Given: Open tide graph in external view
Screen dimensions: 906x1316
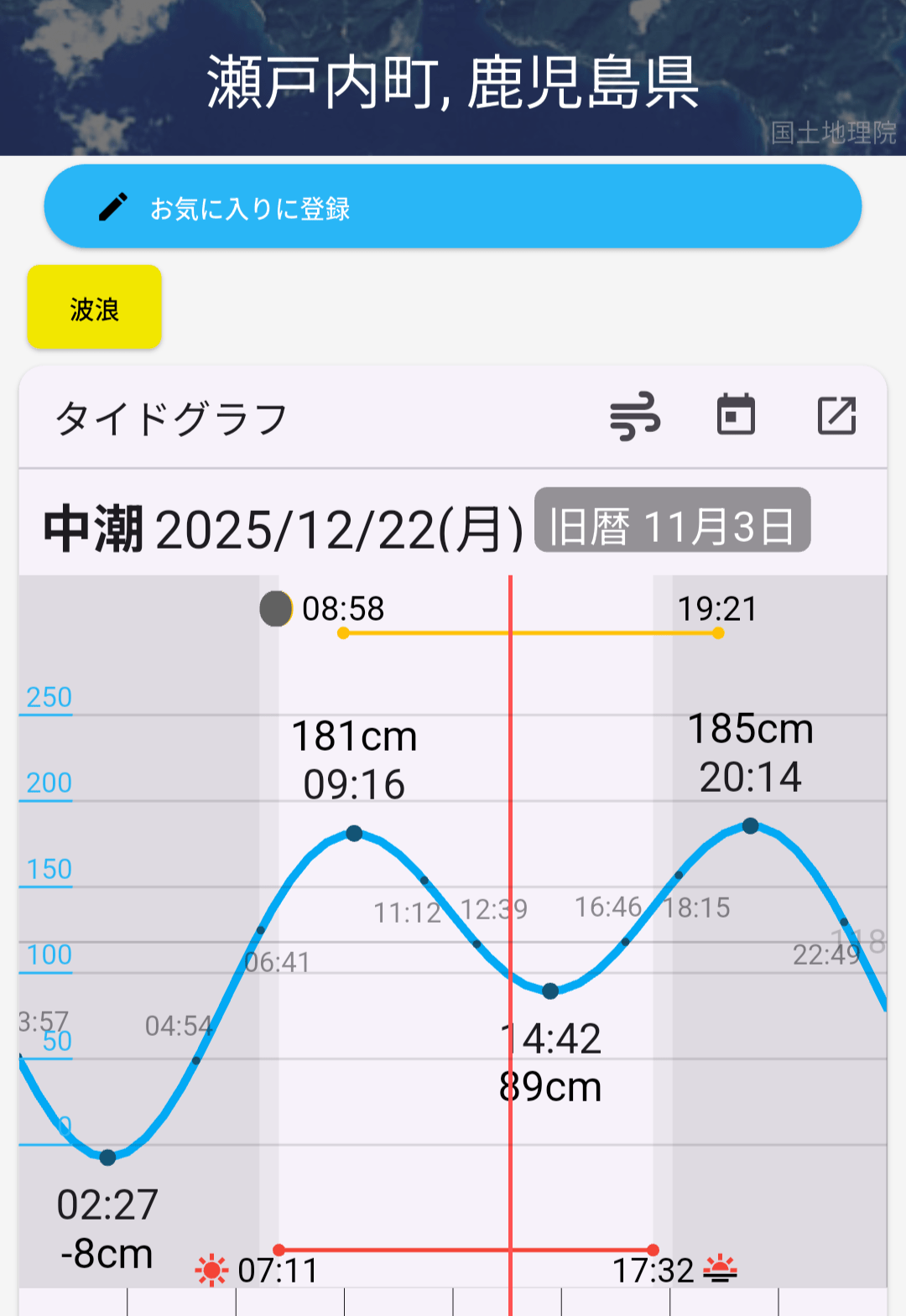Looking at the screenshot, I should pyautogui.click(x=836, y=415).
